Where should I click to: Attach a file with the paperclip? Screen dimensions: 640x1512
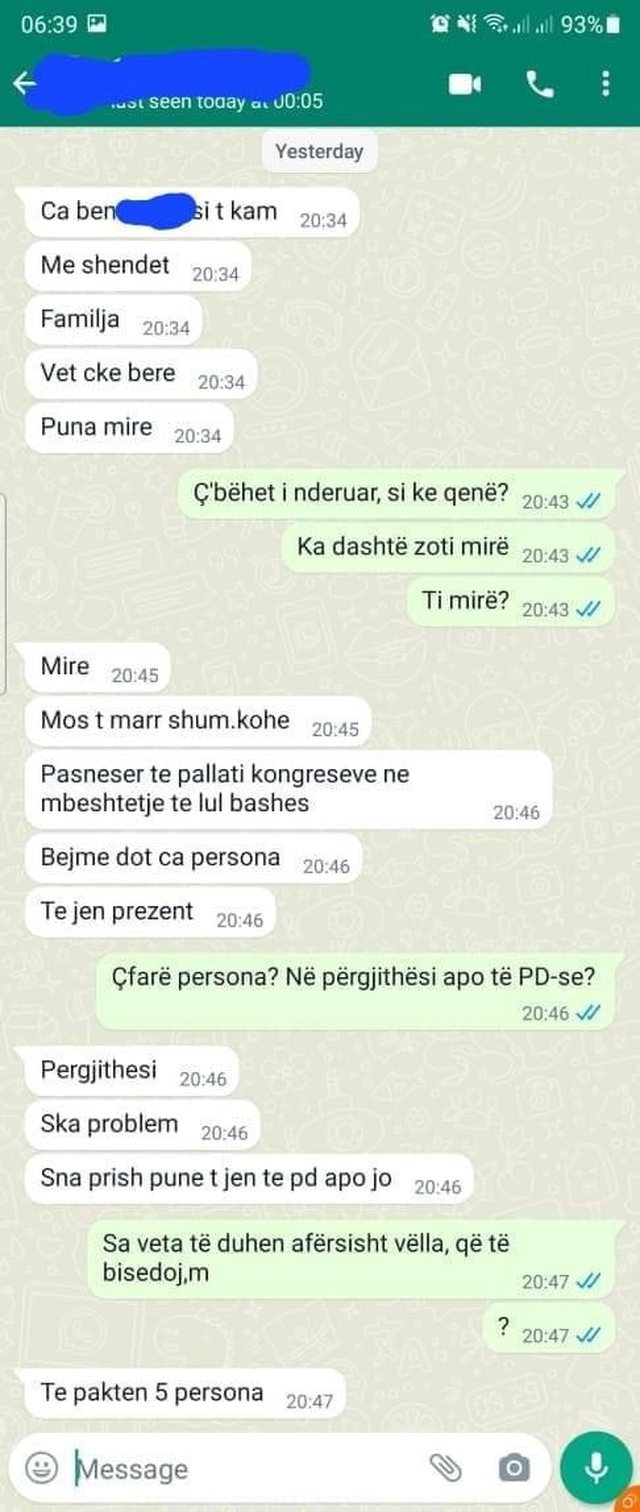[x=445, y=1468]
